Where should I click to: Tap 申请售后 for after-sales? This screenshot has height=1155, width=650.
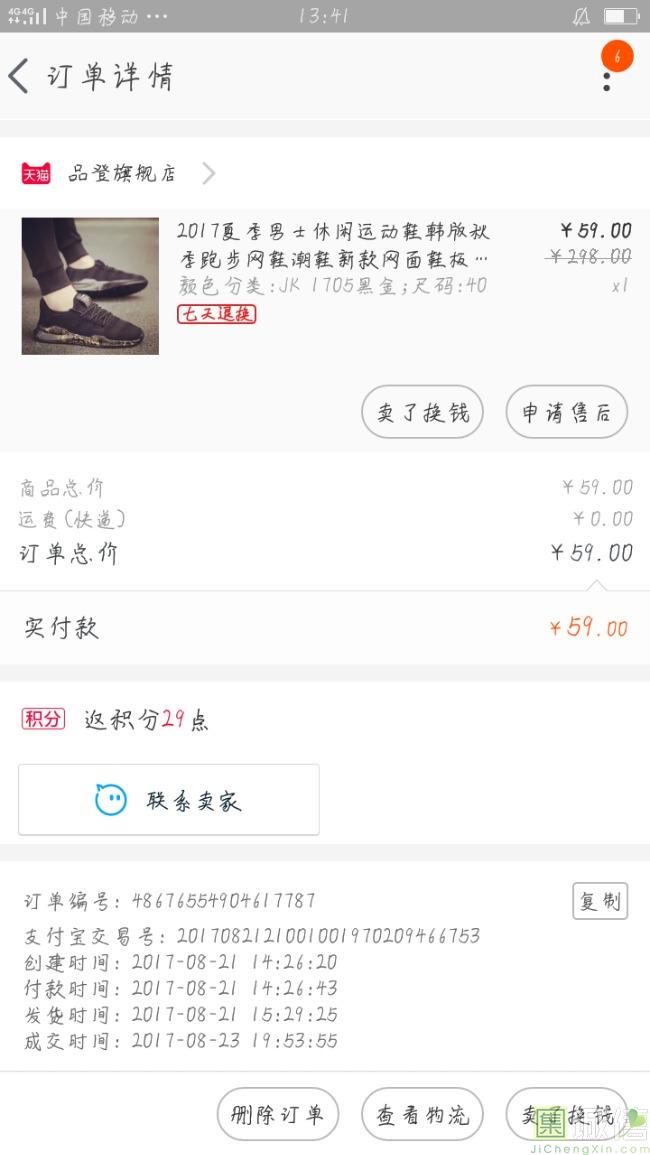coord(567,412)
